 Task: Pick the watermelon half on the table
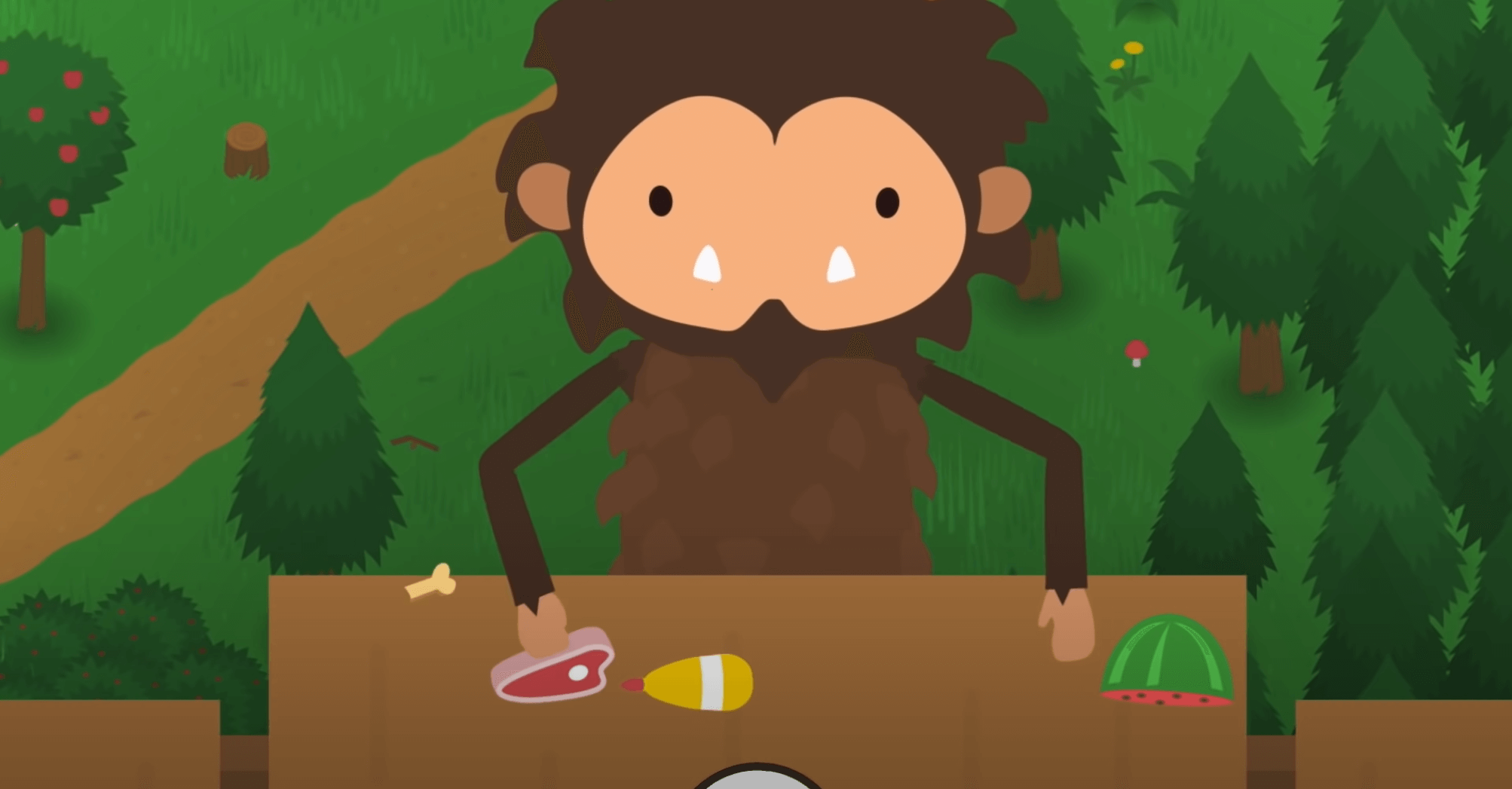point(1167,662)
